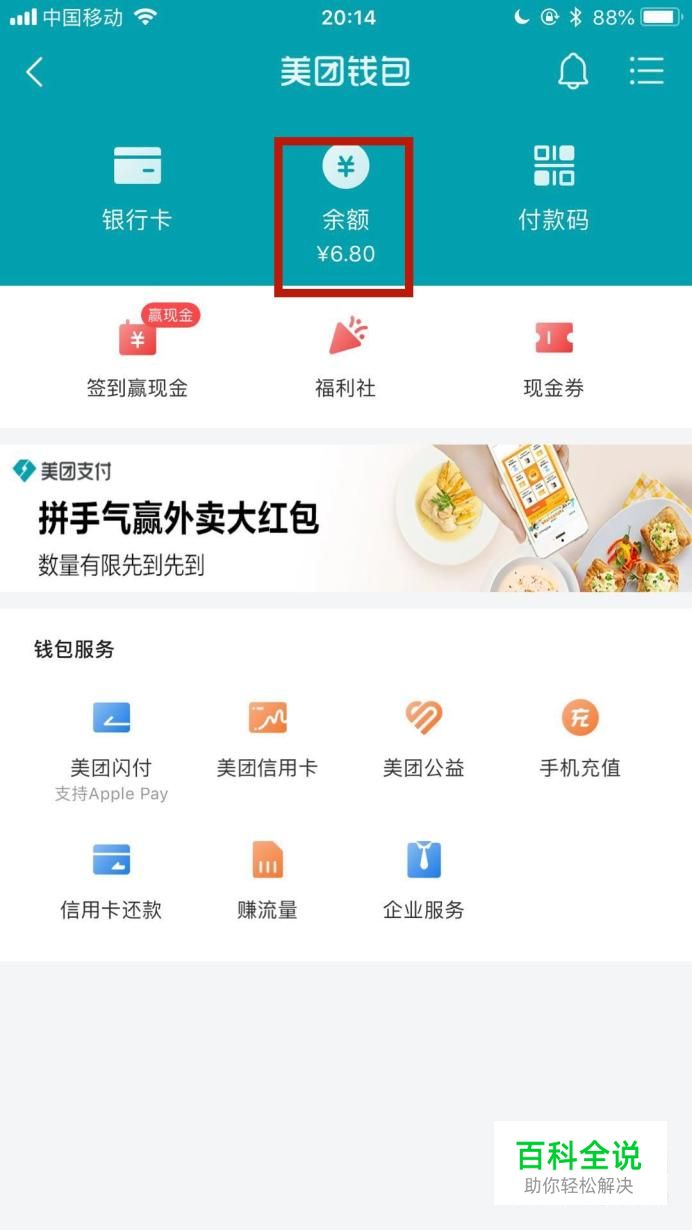Open 赚流量
This screenshot has width=692, height=1230.
(267, 882)
